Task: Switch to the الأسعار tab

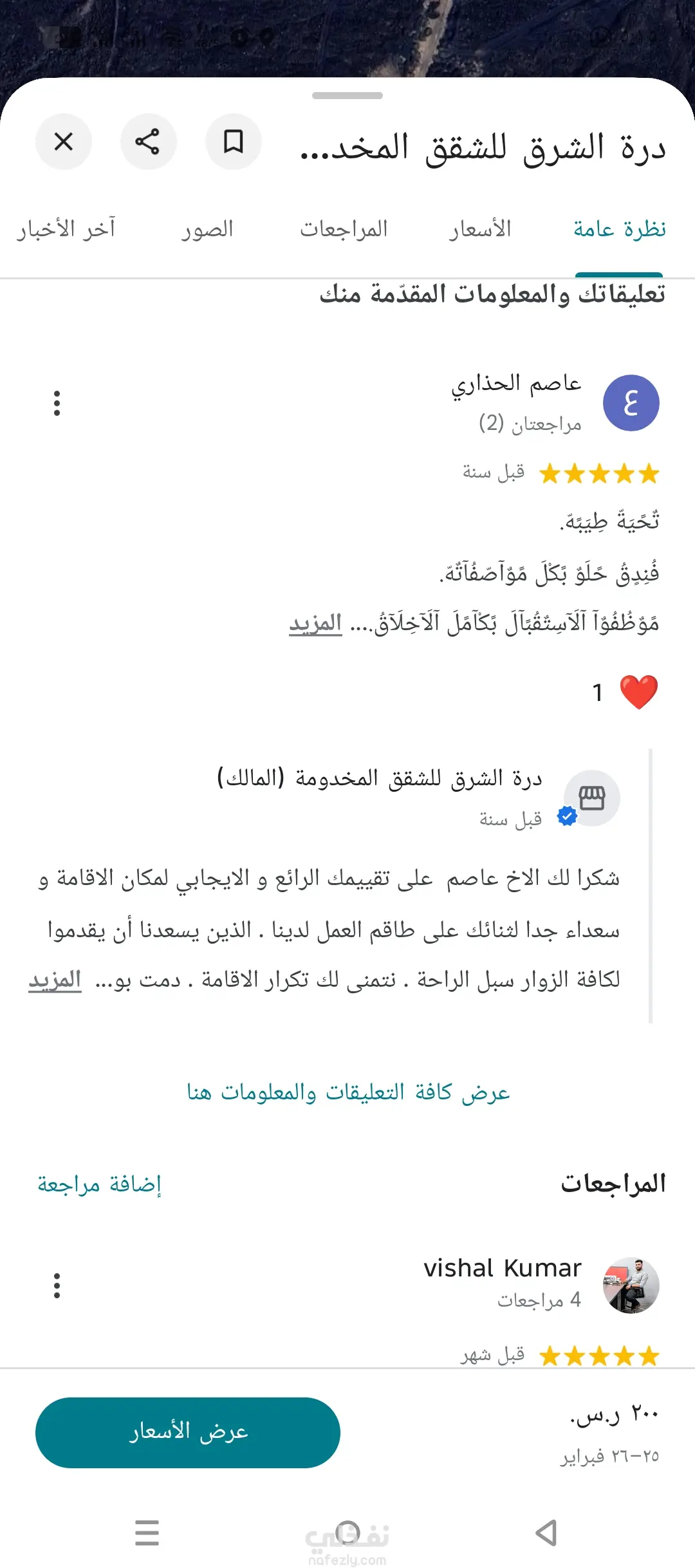Action: point(480,229)
